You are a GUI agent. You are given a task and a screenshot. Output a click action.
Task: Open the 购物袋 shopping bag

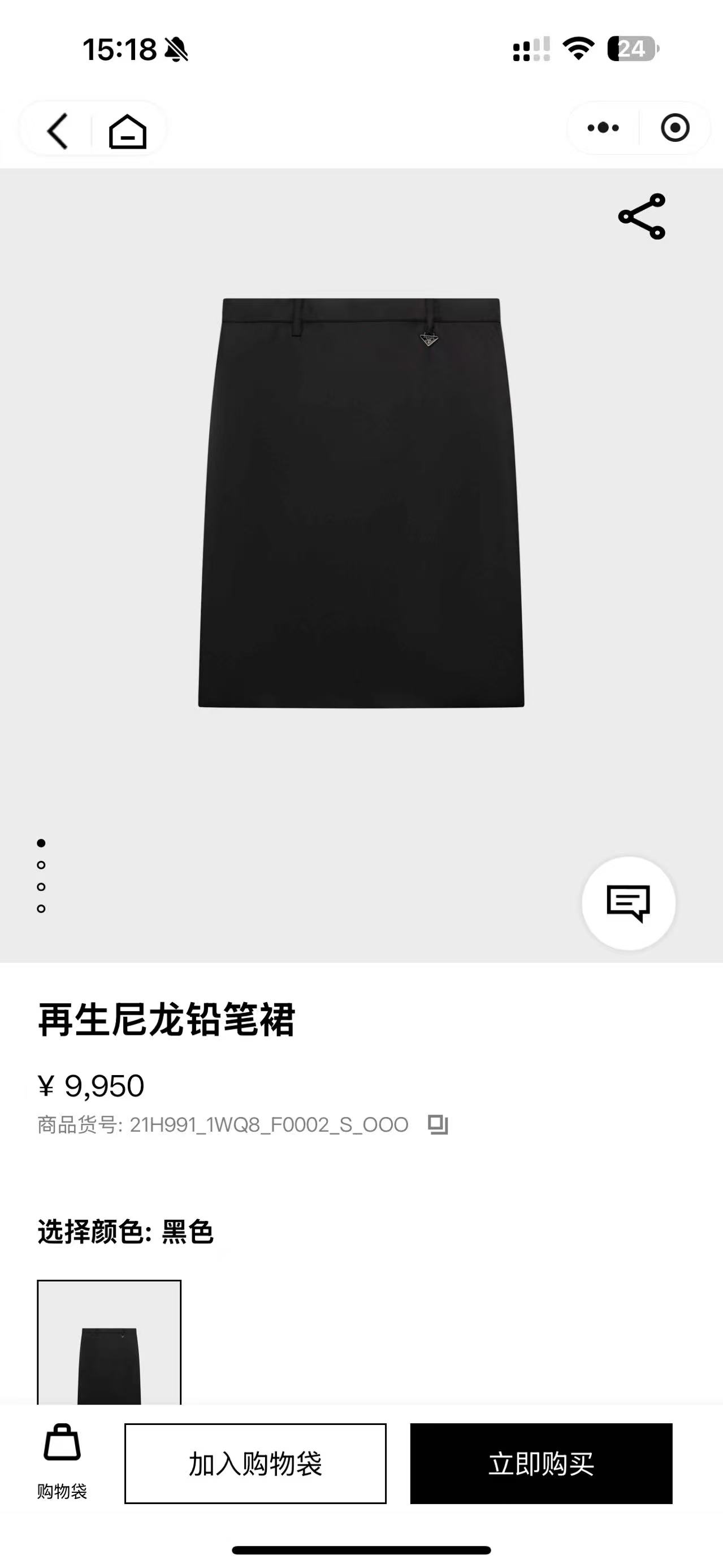[62, 1461]
